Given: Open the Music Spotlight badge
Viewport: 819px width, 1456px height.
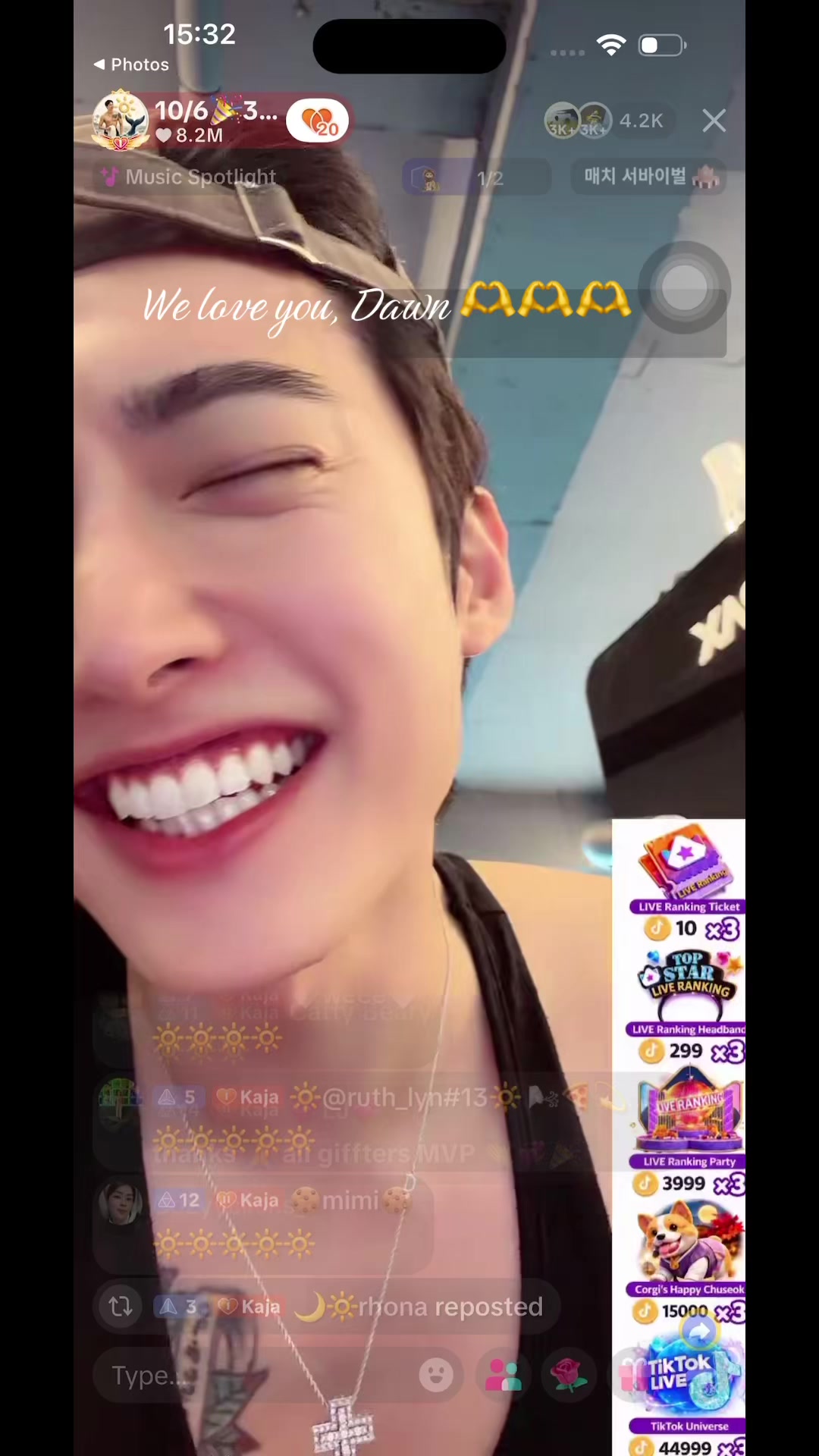Looking at the screenshot, I should (187, 177).
